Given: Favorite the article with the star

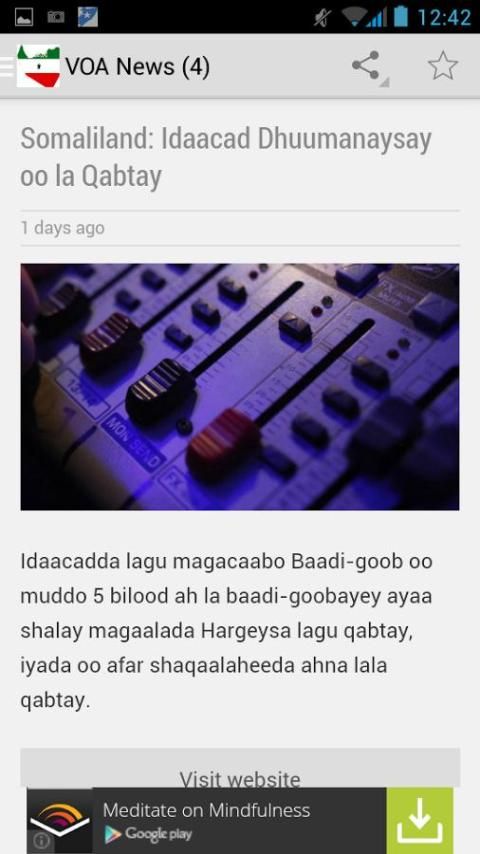Looking at the screenshot, I should (442, 66).
